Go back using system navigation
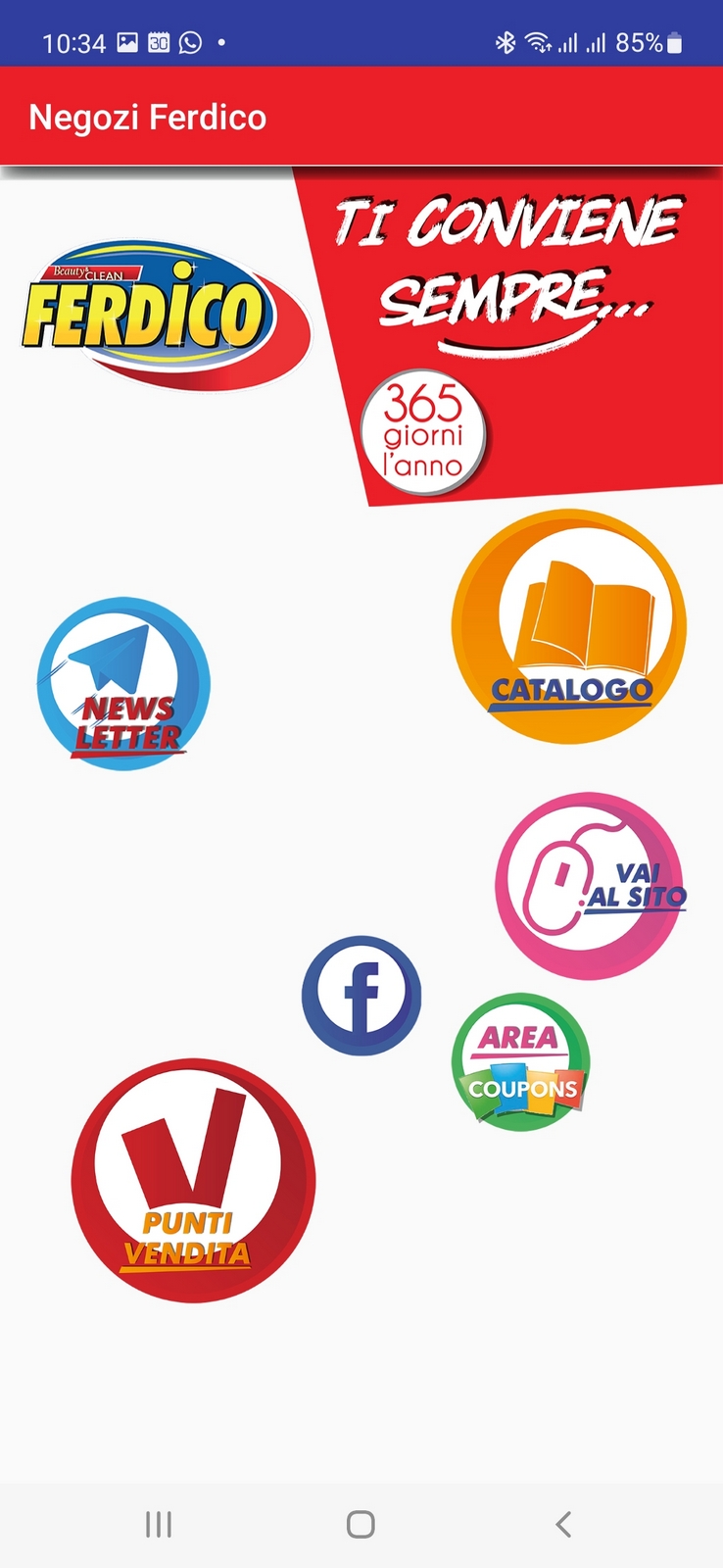Image resolution: width=723 pixels, height=1568 pixels. click(x=562, y=1524)
